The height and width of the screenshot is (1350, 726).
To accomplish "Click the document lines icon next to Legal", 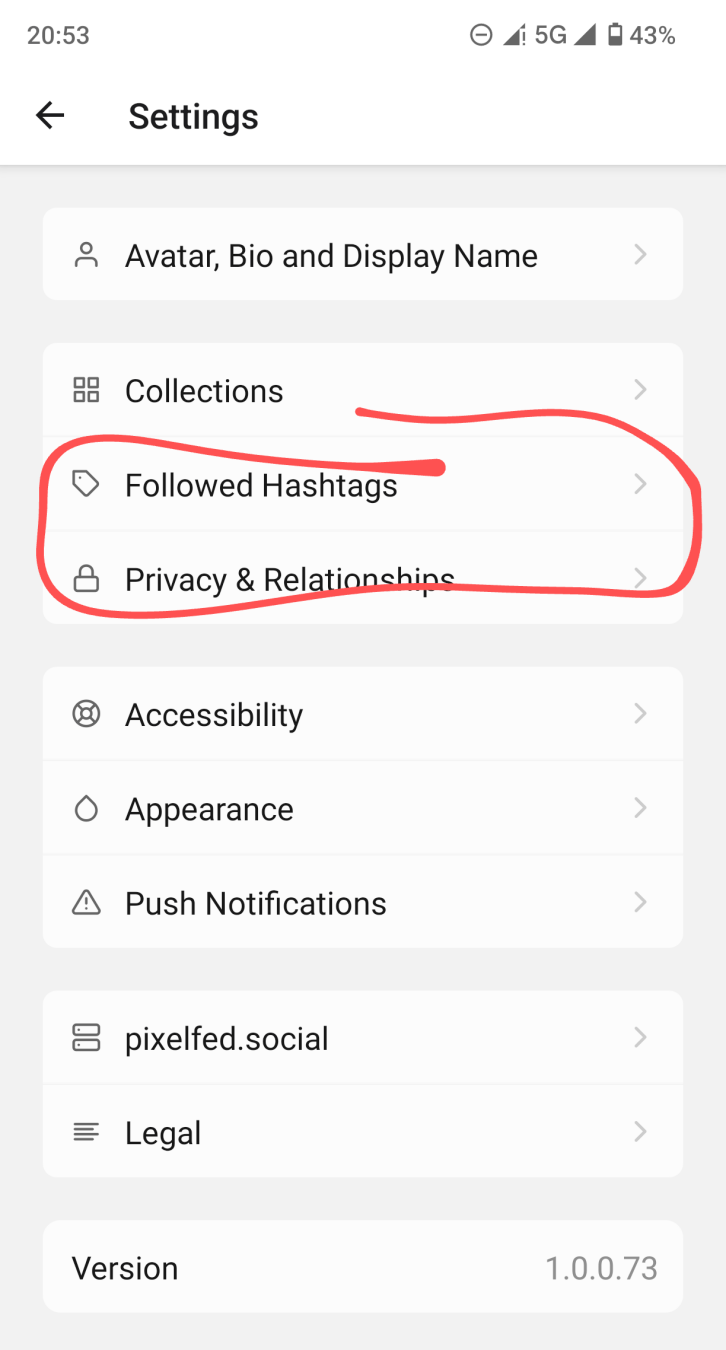I will click(x=86, y=1131).
